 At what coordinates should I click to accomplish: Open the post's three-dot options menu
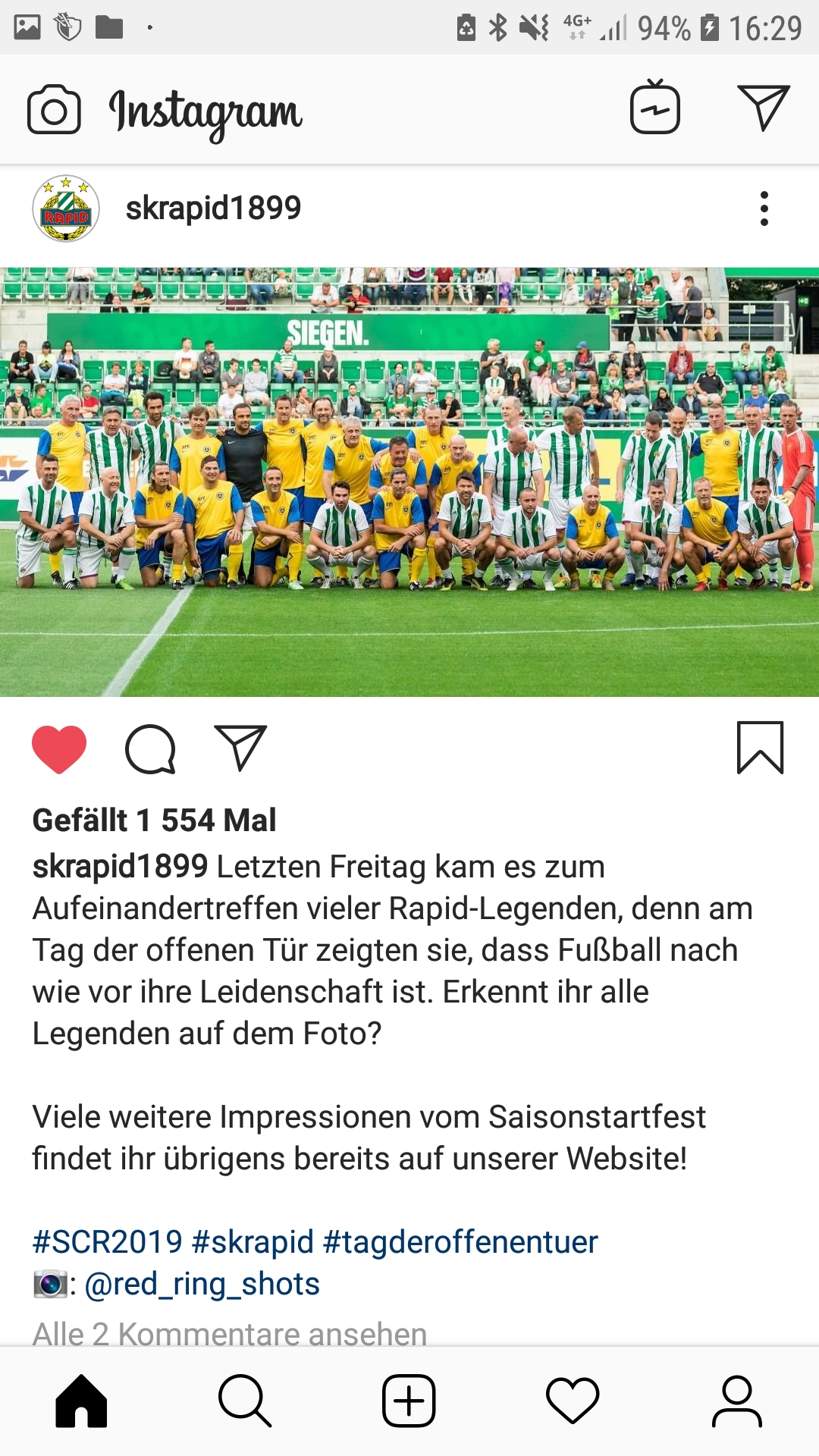click(x=764, y=209)
